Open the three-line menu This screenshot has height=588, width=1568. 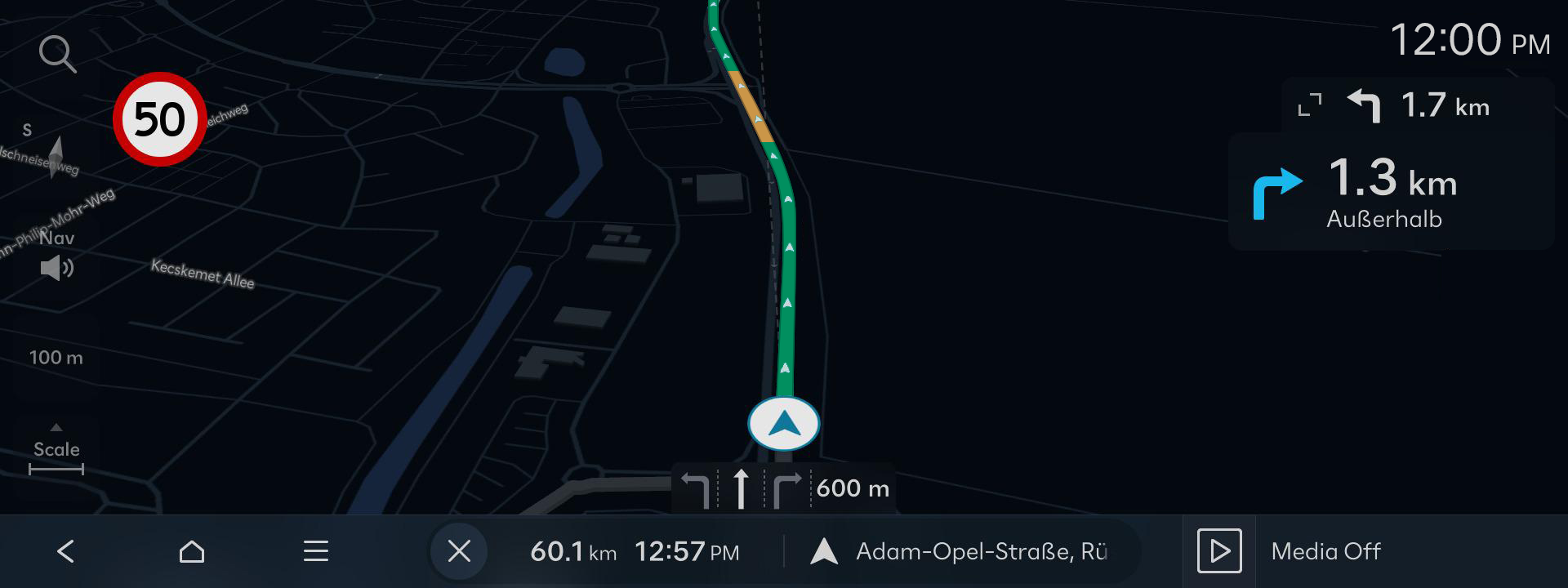point(316,551)
